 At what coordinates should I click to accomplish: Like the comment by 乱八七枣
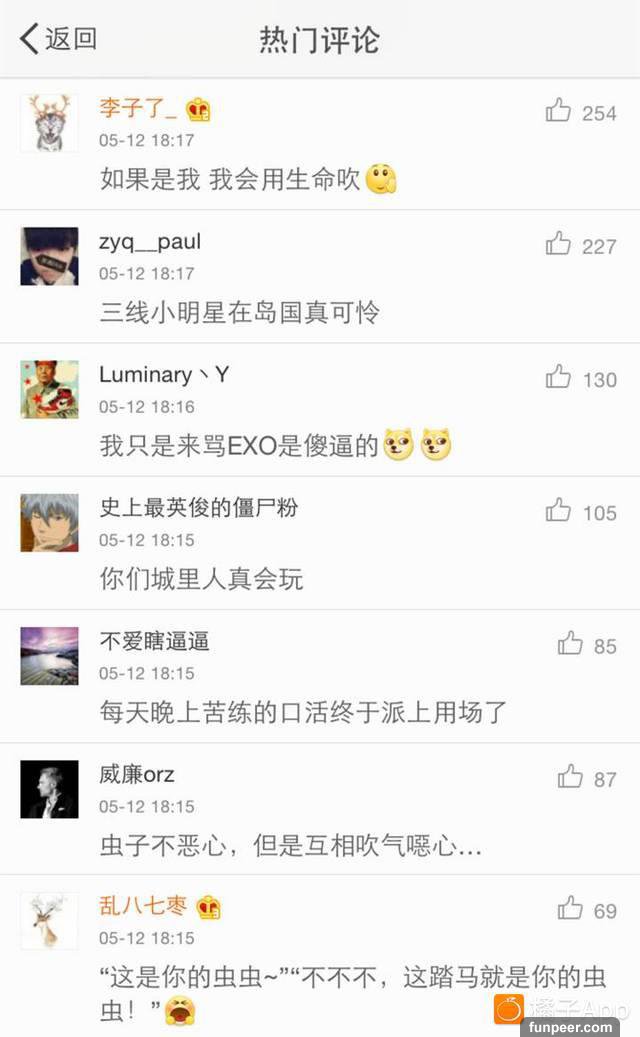point(570,909)
